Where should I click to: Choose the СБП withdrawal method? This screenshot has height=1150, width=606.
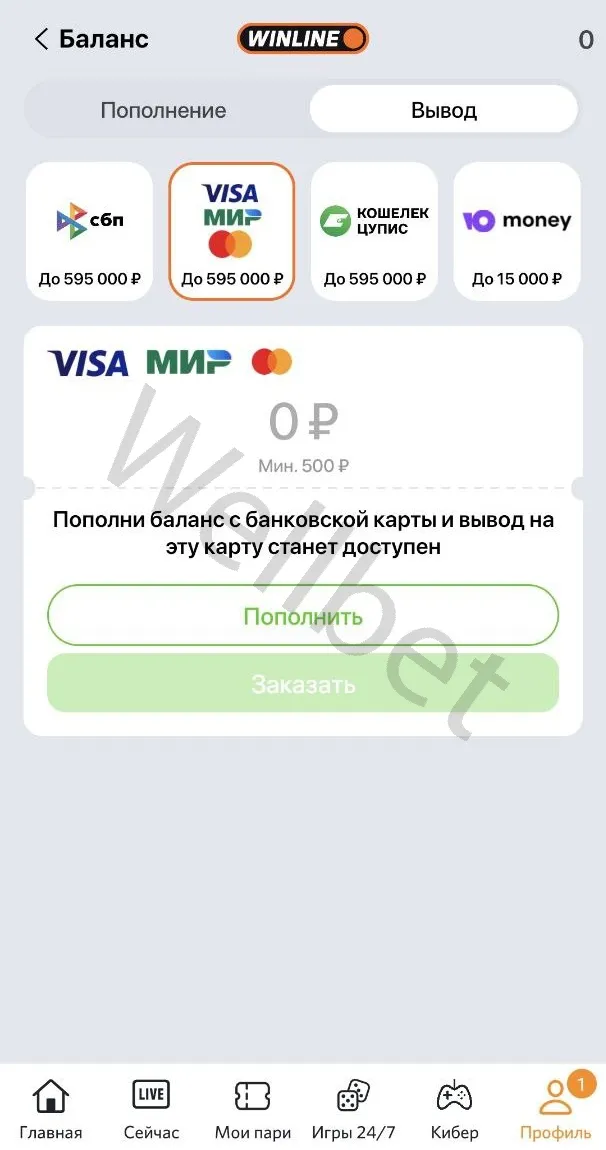point(90,231)
